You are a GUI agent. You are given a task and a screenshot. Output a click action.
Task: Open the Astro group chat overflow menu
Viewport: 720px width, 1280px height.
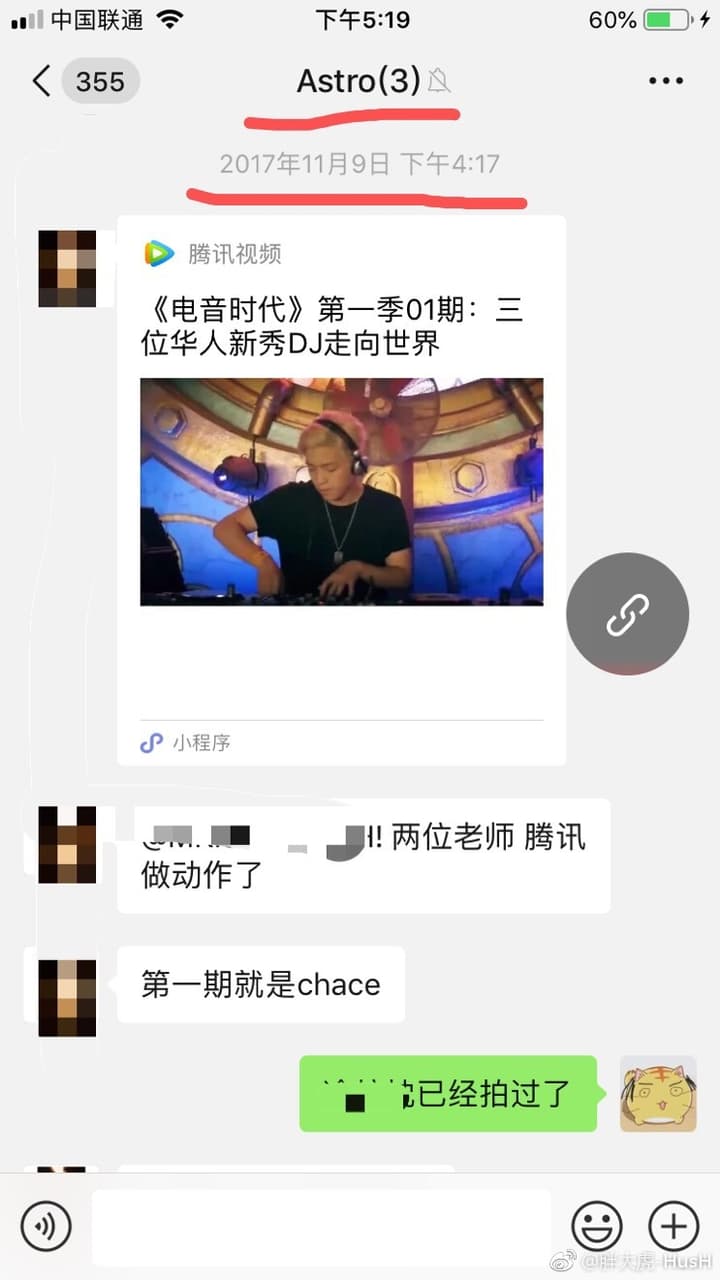[665, 81]
